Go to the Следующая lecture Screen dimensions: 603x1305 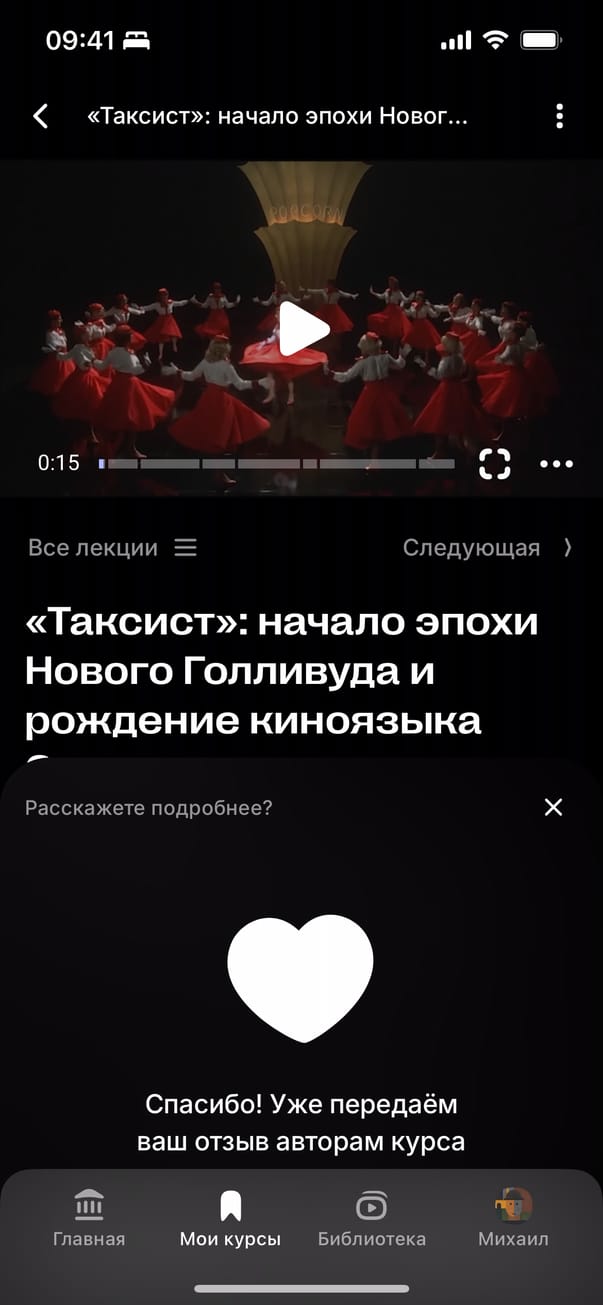487,548
